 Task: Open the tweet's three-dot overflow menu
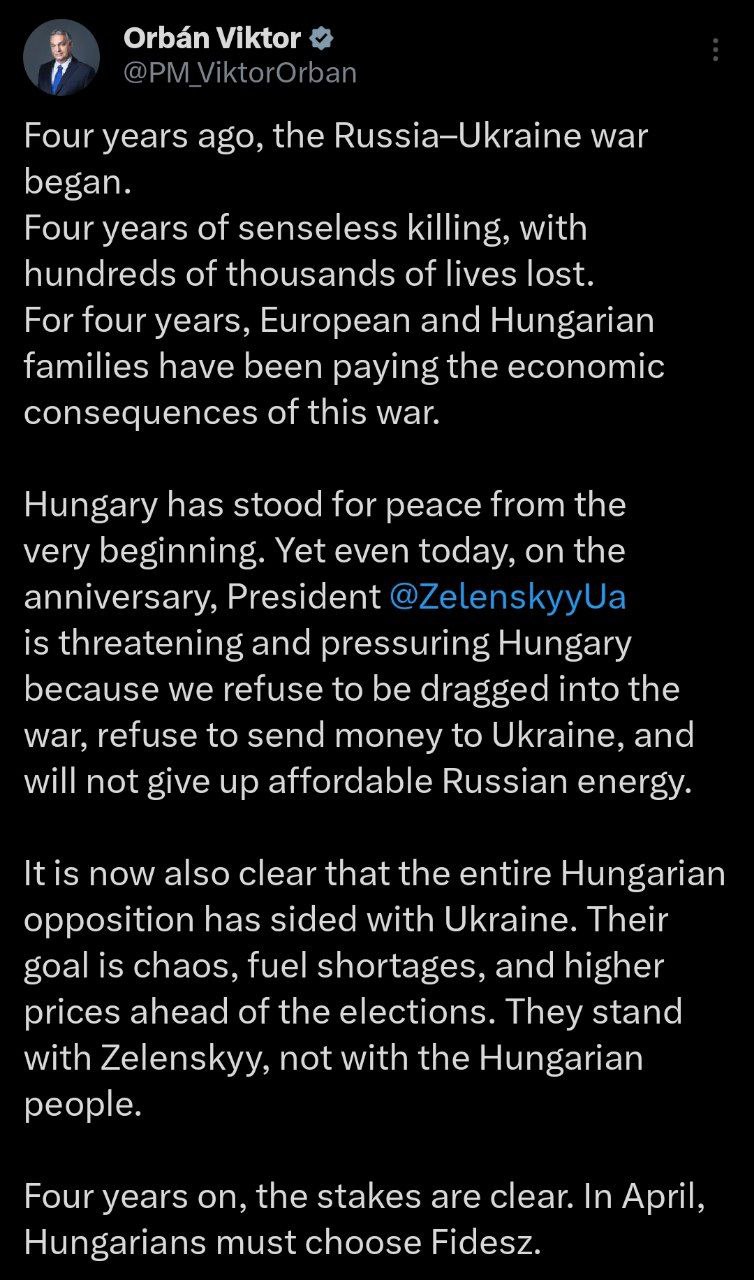(x=715, y=50)
